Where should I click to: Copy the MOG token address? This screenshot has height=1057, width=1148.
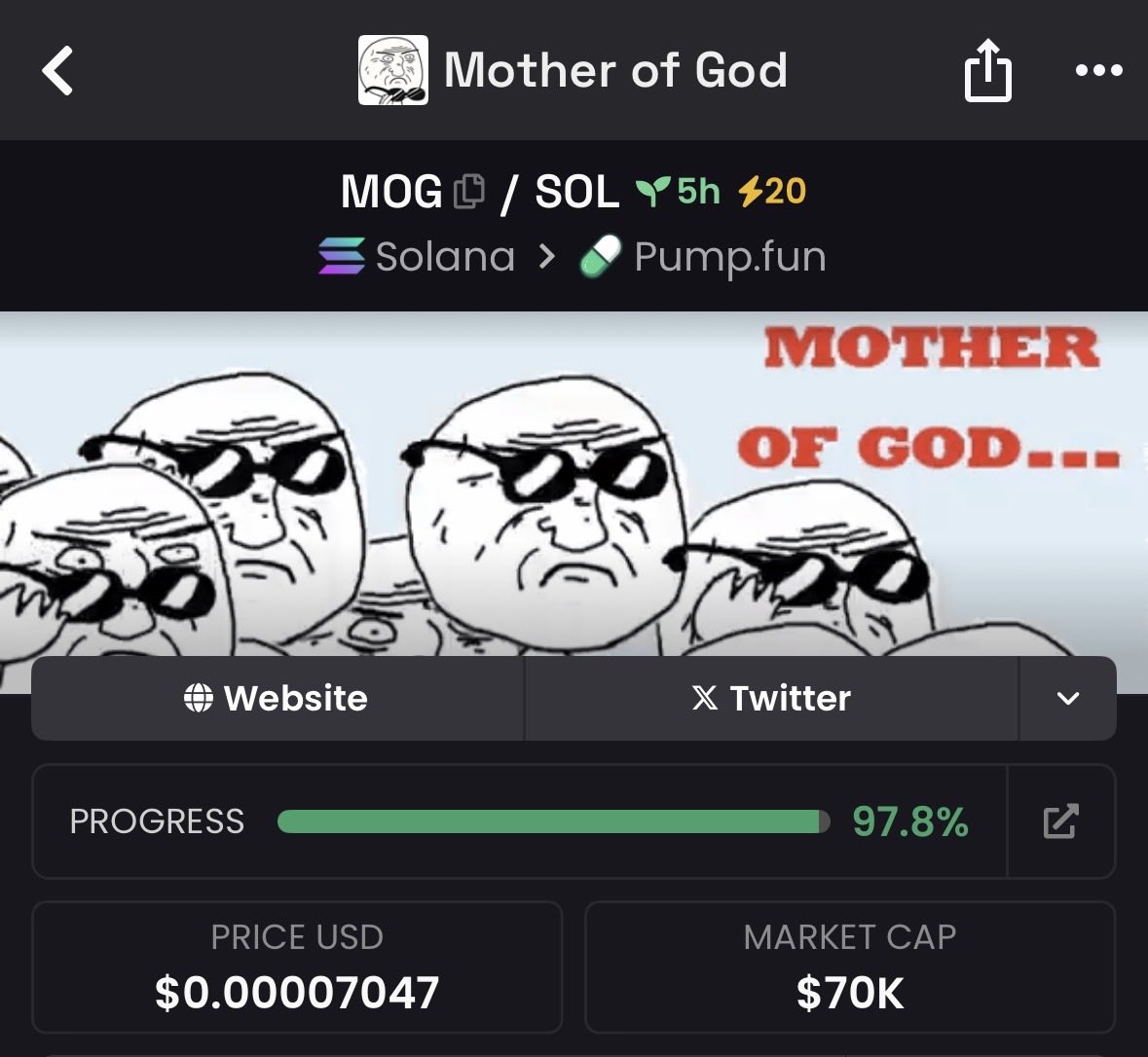pos(469,191)
